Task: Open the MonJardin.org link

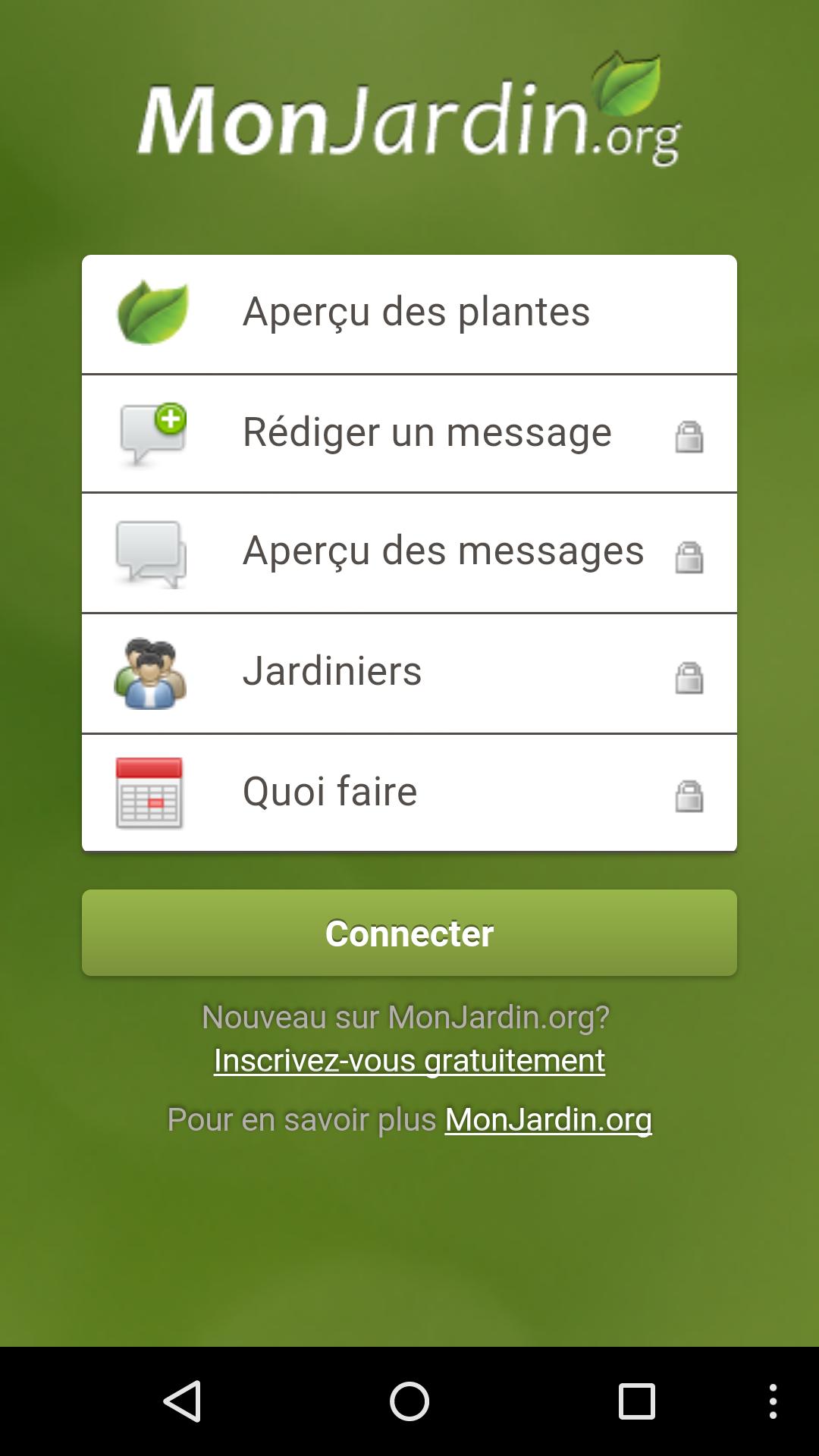Action: tap(548, 1119)
